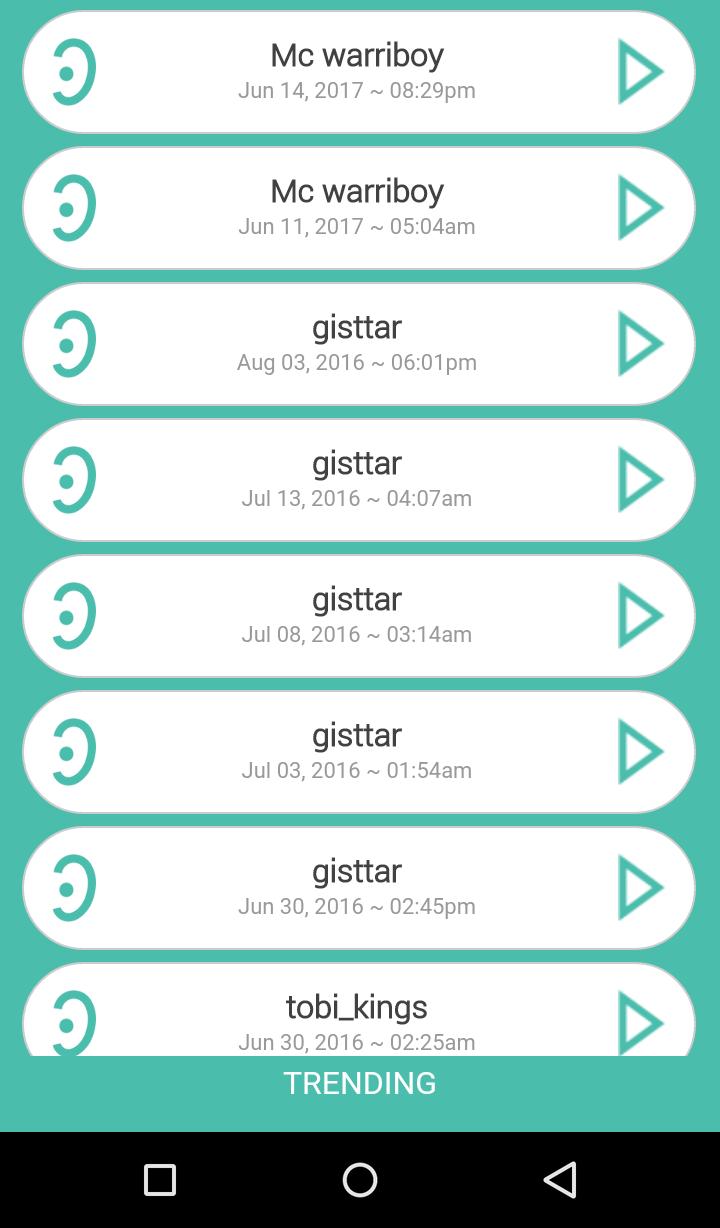This screenshot has height=1228, width=720.
Task: Play the gisttar Aug 03 recording
Action: (641, 343)
